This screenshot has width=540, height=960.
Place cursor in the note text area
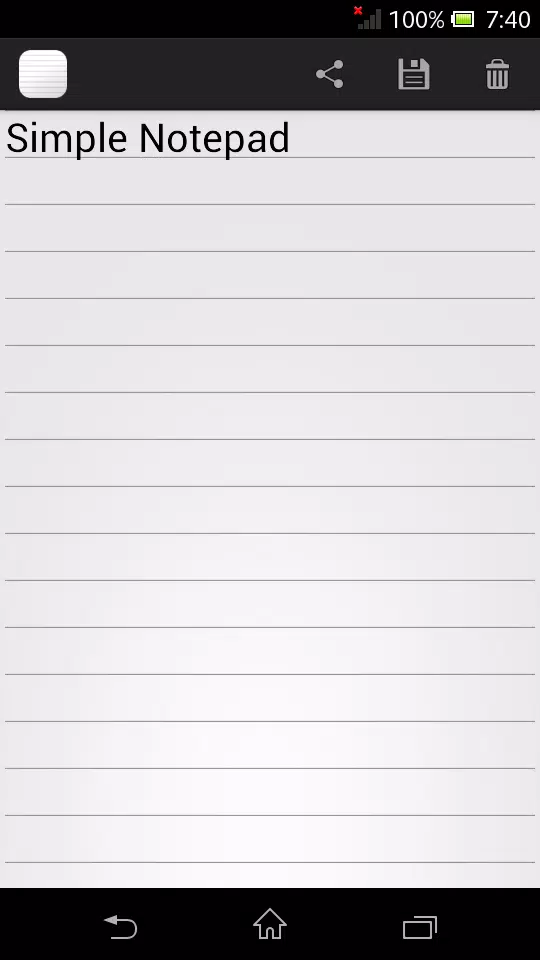pyautogui.click(x=270, y=499)
